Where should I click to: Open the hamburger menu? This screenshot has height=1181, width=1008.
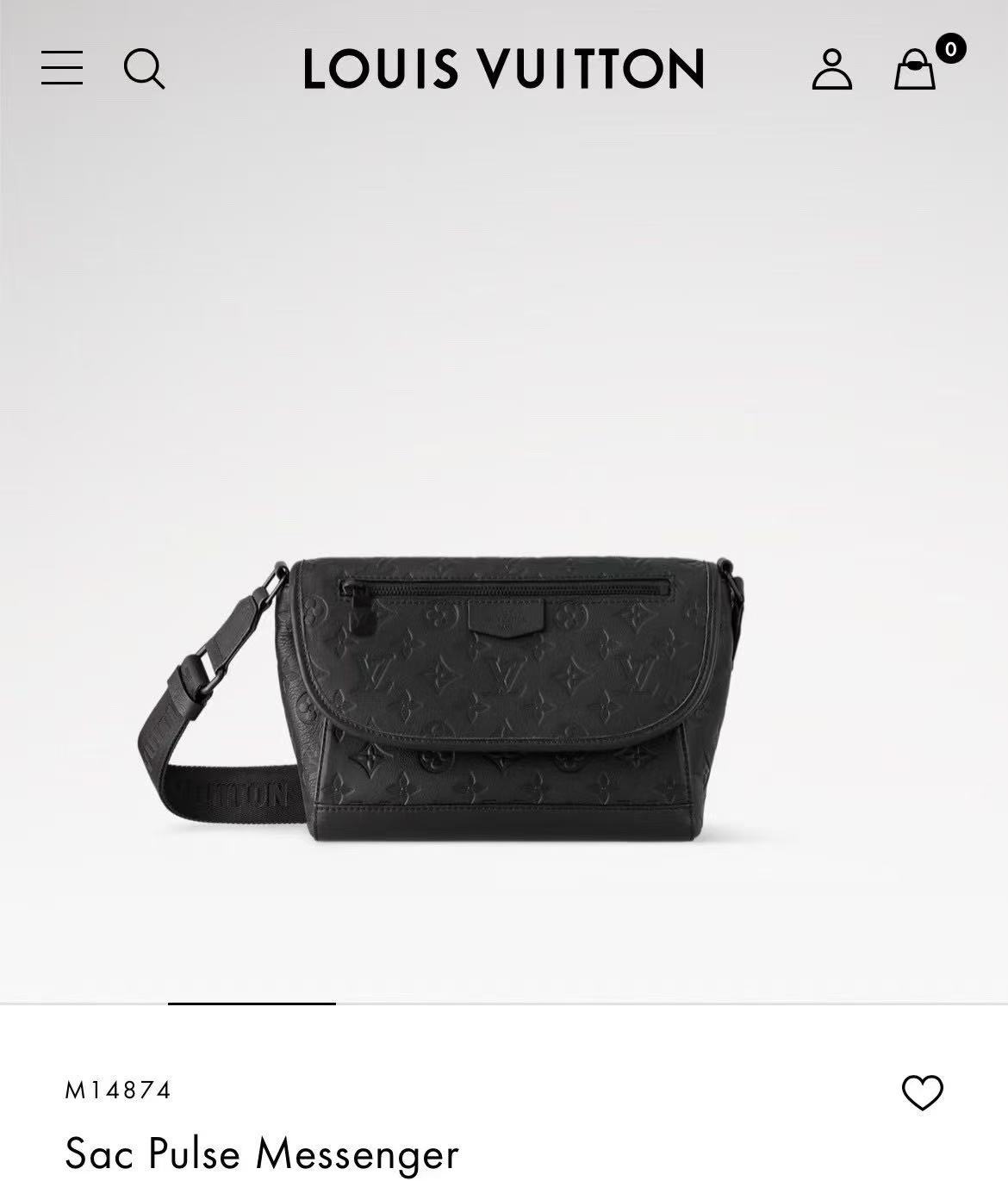tap(62, 68)
